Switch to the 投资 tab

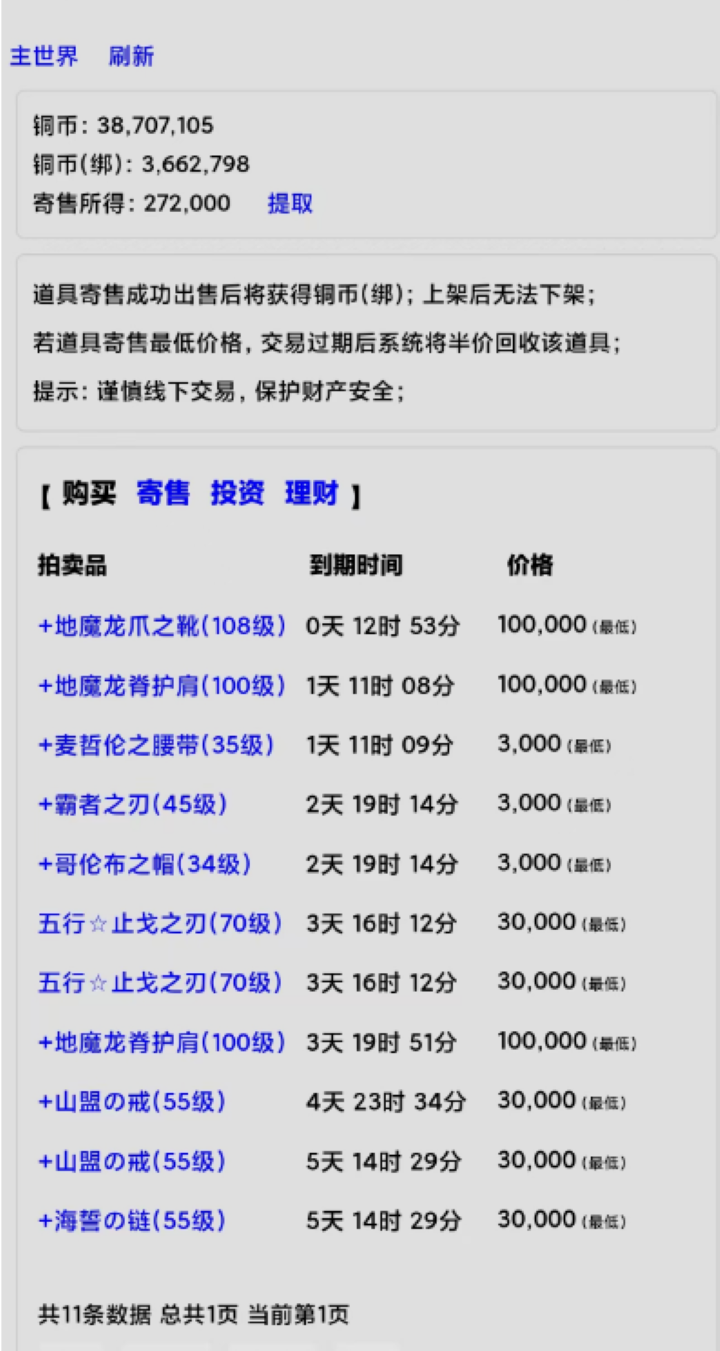pyautogui.click(x=237, y=494)
